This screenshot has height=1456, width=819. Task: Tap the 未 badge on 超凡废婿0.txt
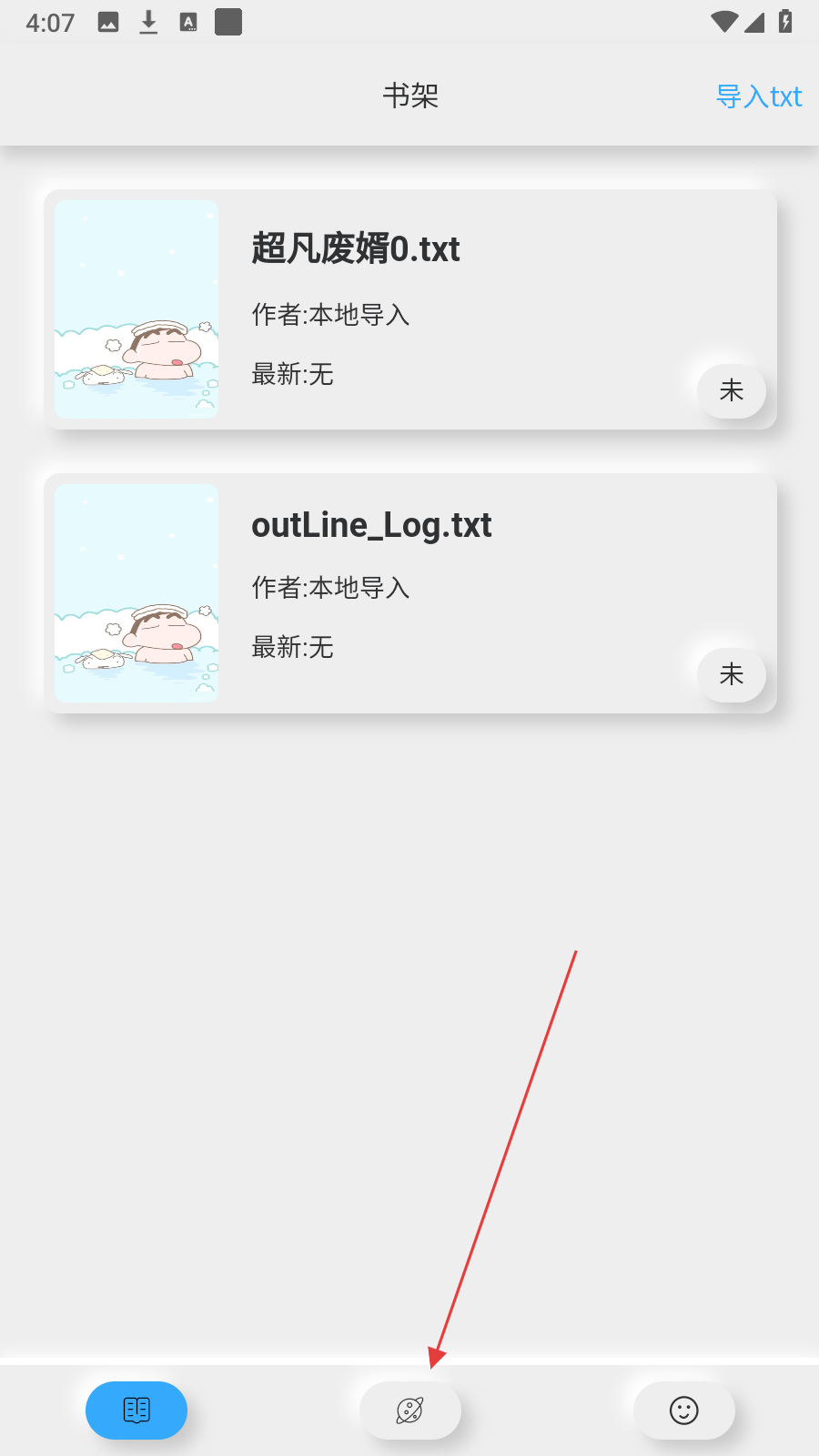[x=732, y=390]
